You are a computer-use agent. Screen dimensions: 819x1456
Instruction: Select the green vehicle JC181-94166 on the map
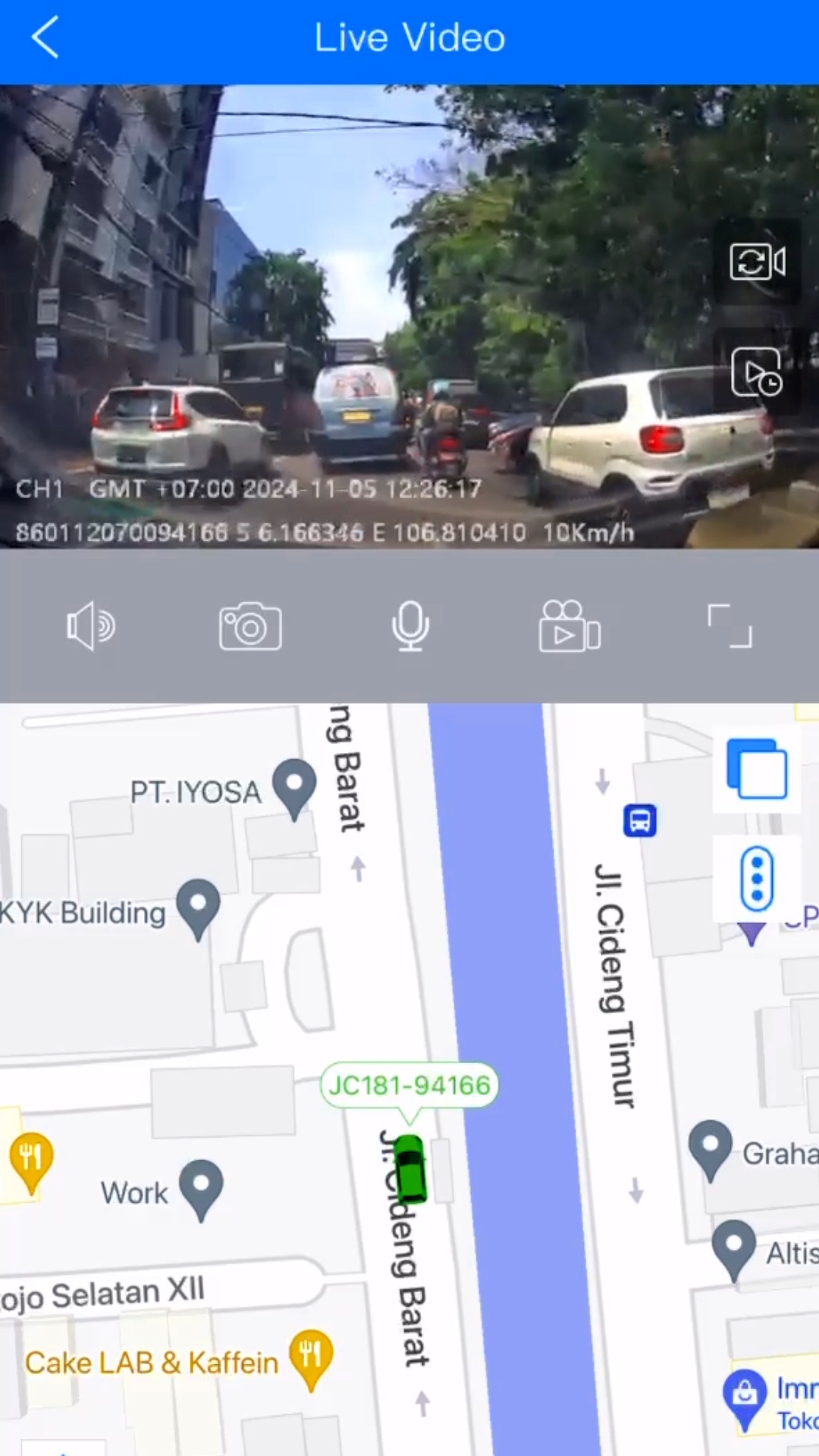pos(411,1168)
